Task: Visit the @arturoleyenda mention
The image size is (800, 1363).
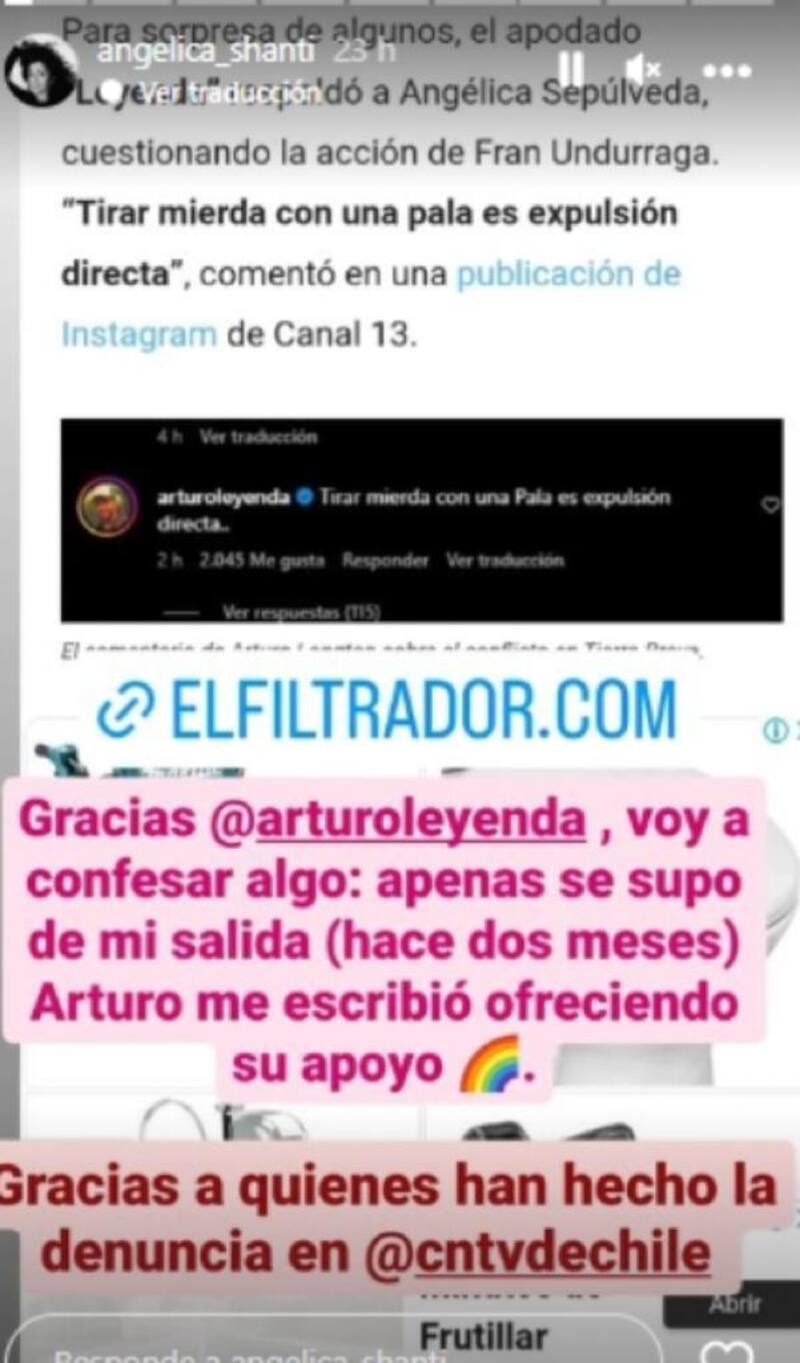Action: [420, 821]
